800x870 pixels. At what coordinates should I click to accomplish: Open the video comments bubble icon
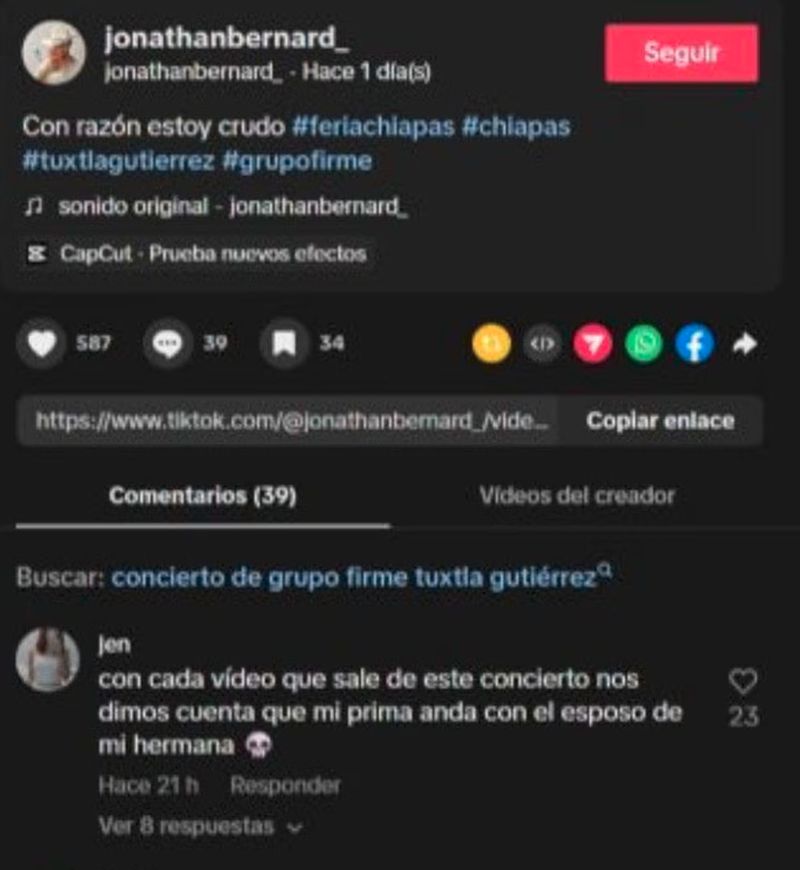(166, 344)
